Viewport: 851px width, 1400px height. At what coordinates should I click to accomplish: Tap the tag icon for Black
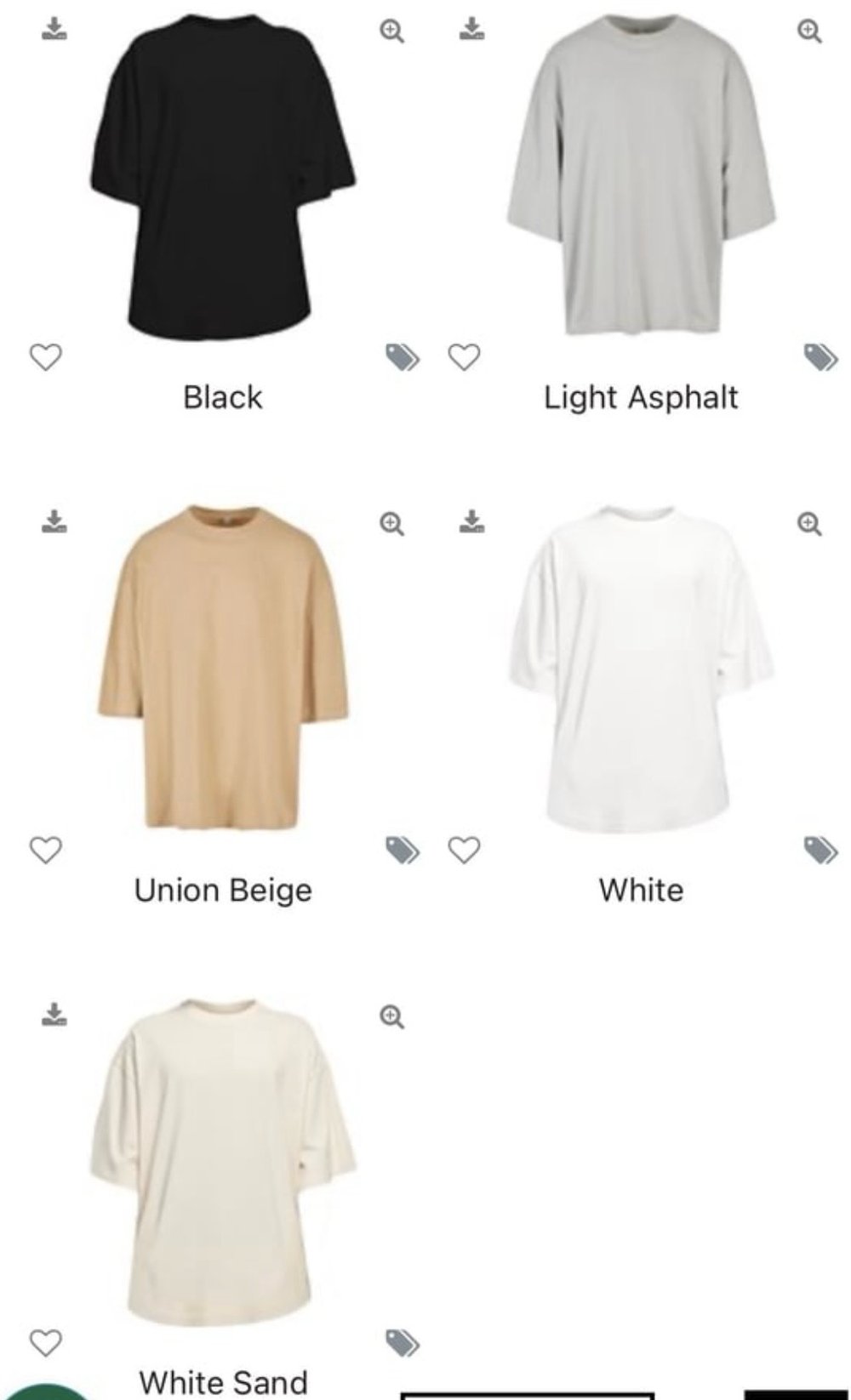pos(403,357)
